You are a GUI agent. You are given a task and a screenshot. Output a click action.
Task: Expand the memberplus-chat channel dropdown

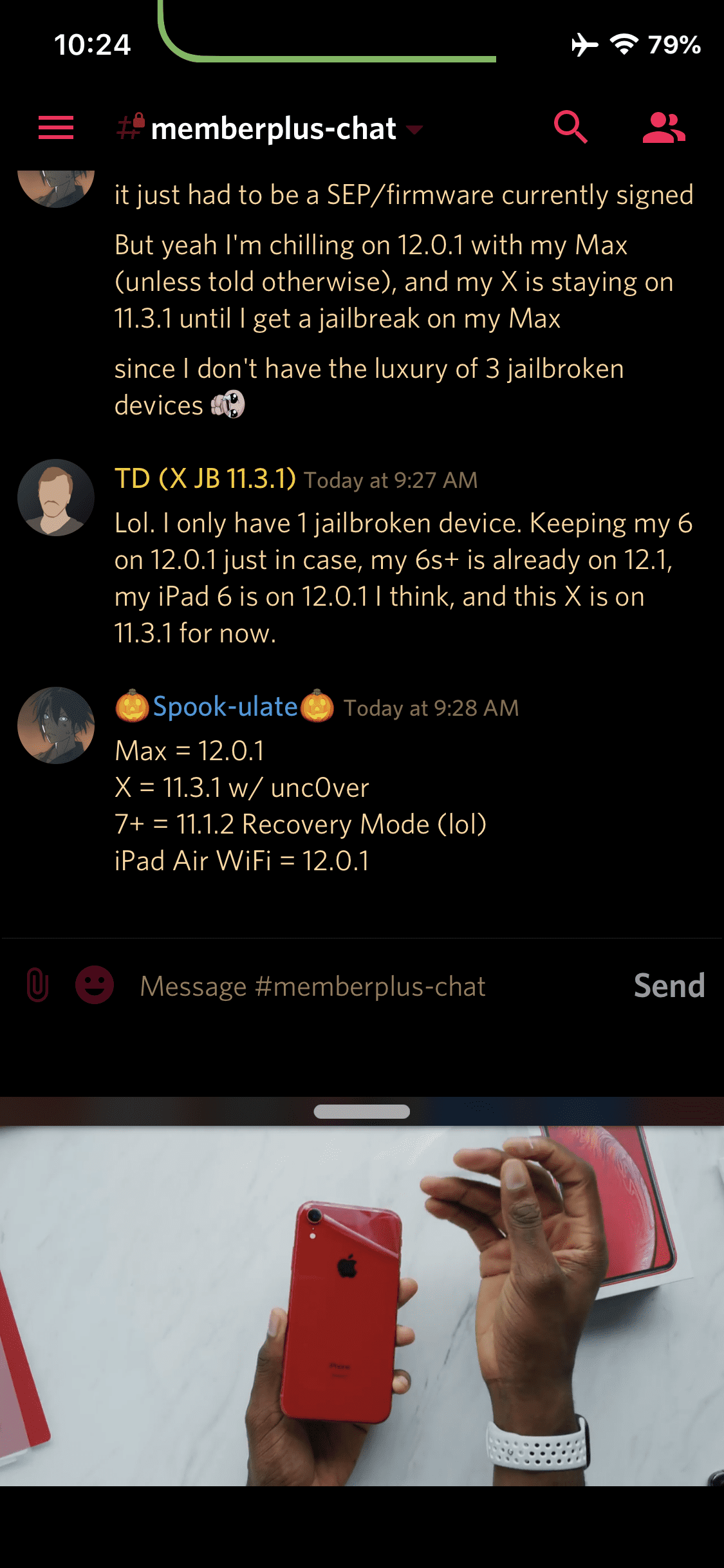click(414, 129)
